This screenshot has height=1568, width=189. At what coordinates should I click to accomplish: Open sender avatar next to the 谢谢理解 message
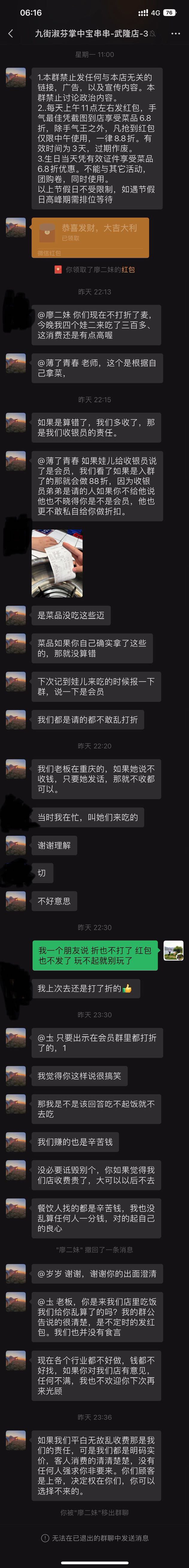click(16, 845)
